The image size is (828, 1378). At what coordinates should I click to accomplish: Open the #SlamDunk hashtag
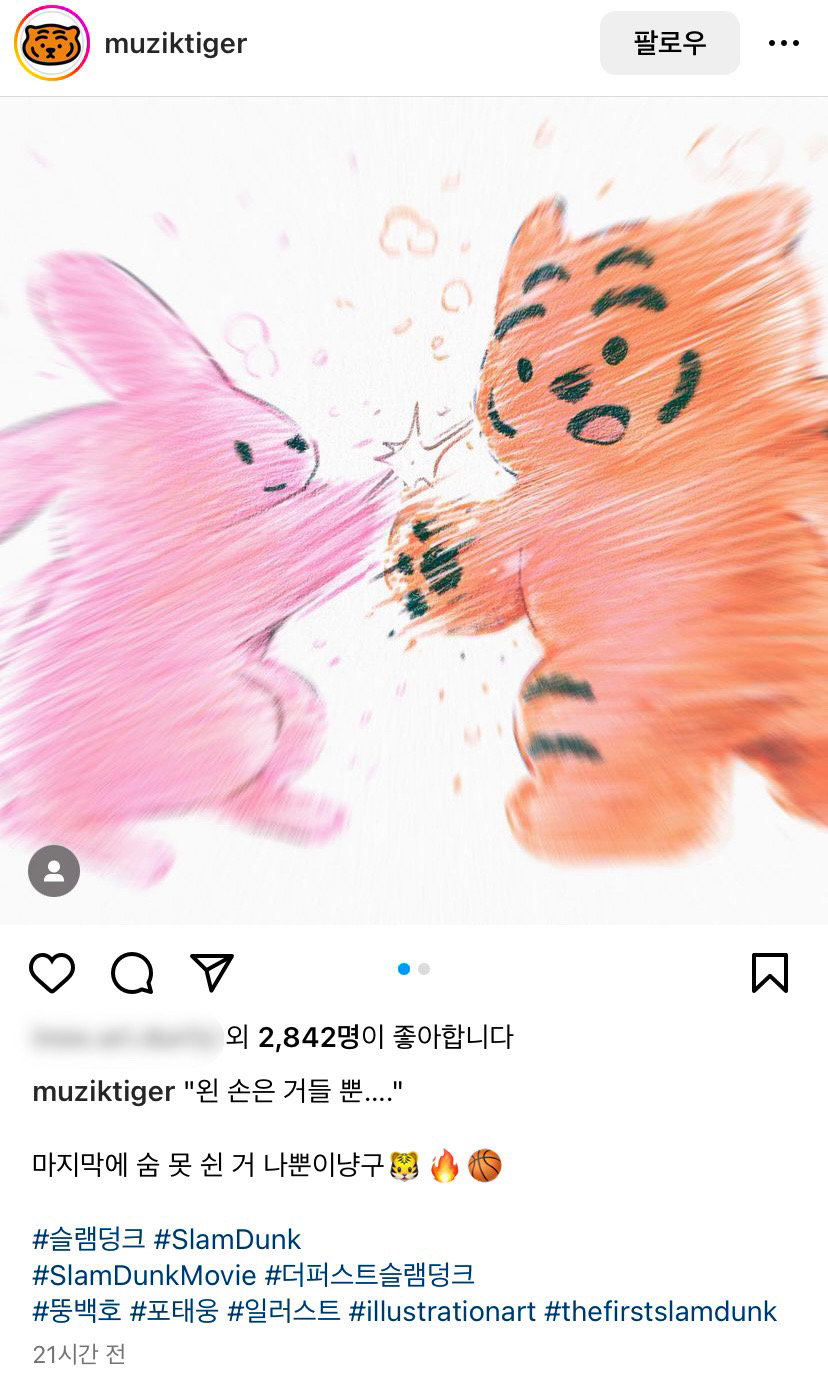[x=227, y=1239]
